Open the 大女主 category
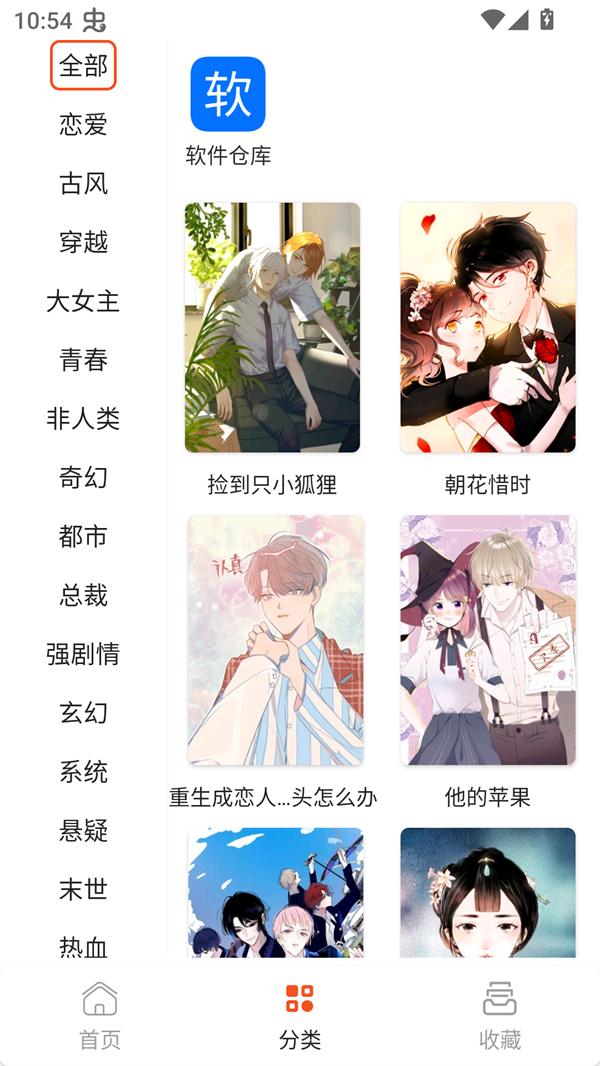The width and height of the screenshot is (600, 1066). [83, 302]
